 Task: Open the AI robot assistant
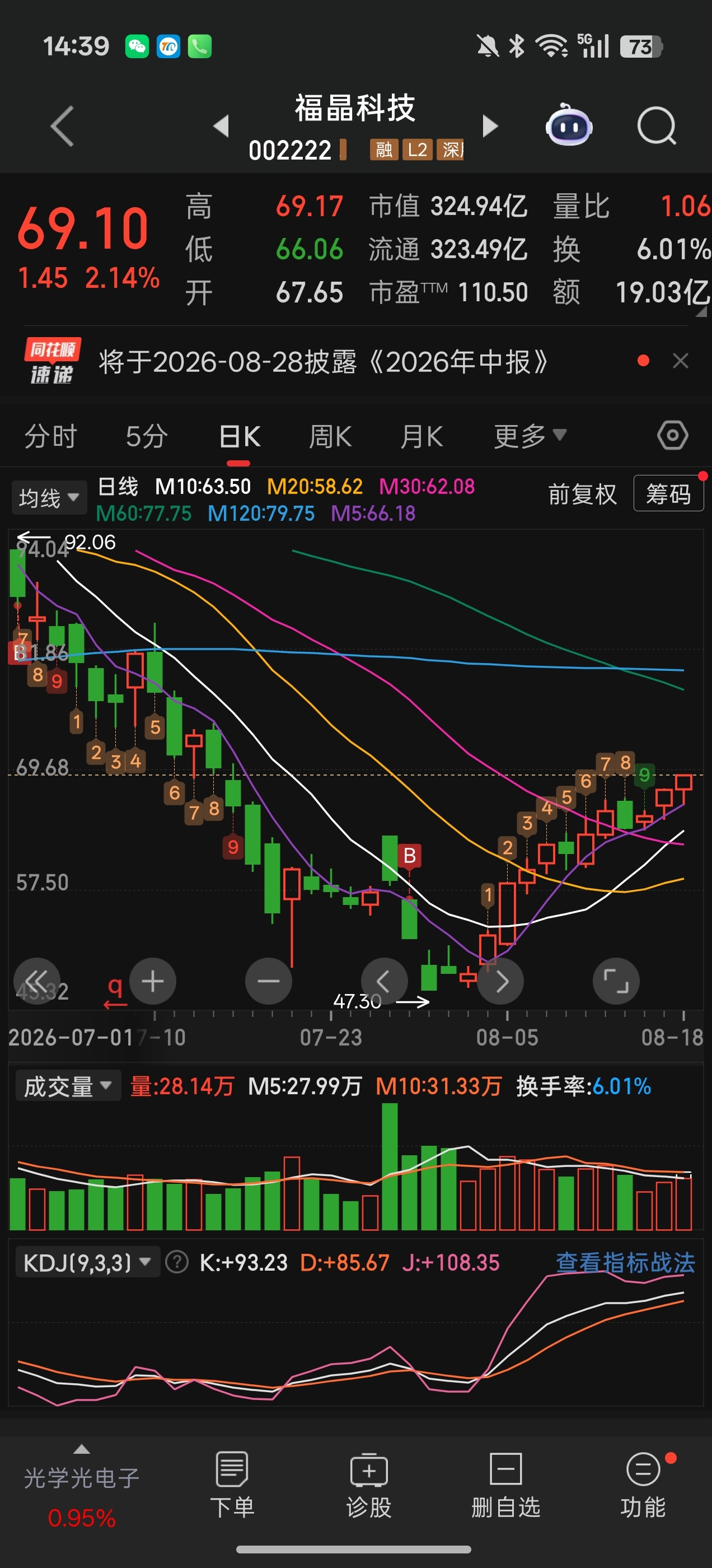pos(568,125)
